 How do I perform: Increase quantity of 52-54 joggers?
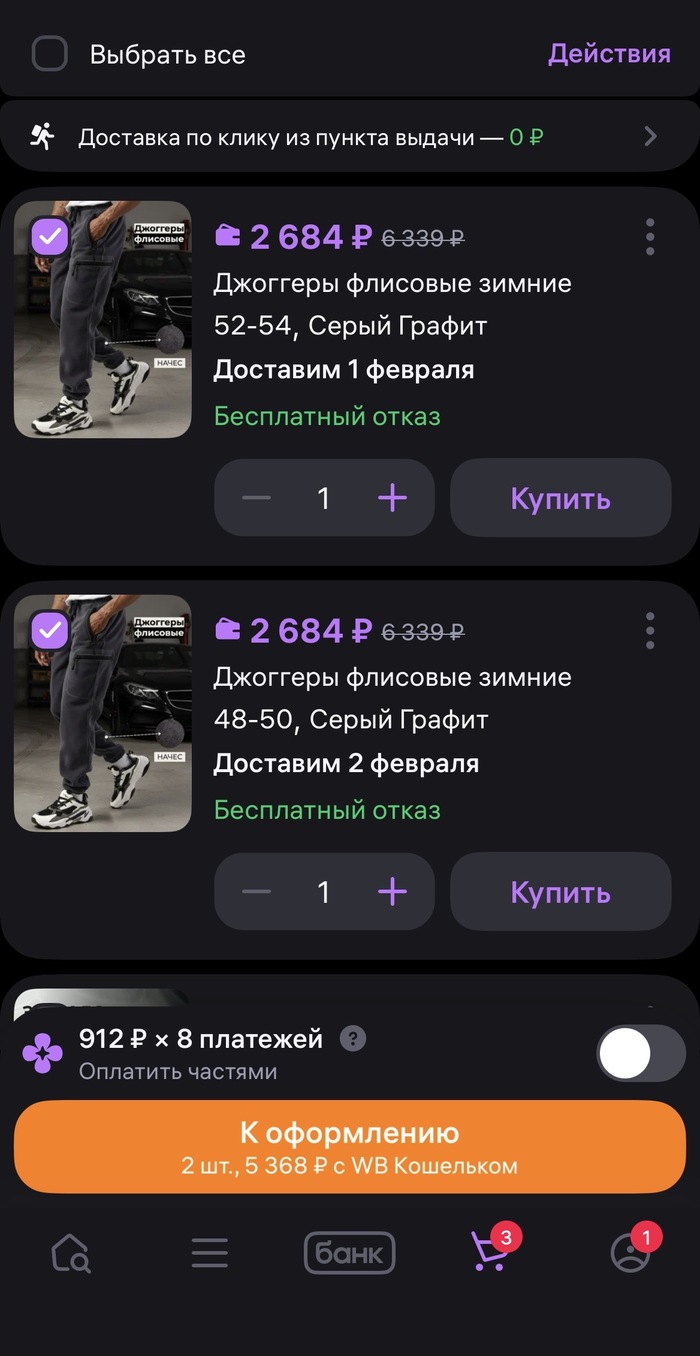392,498
